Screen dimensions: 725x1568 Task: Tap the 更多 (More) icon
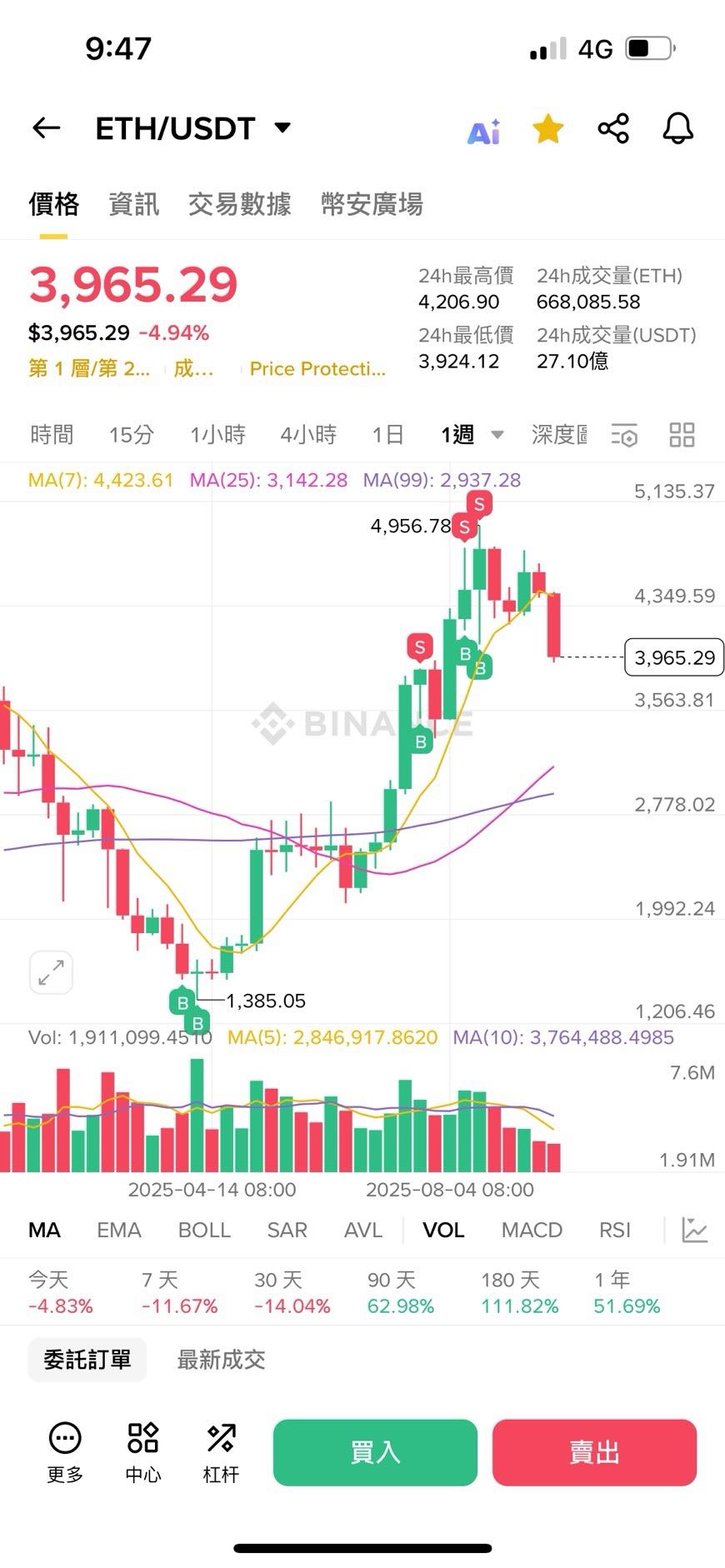pyautogui.click(x=65, y=1451)
